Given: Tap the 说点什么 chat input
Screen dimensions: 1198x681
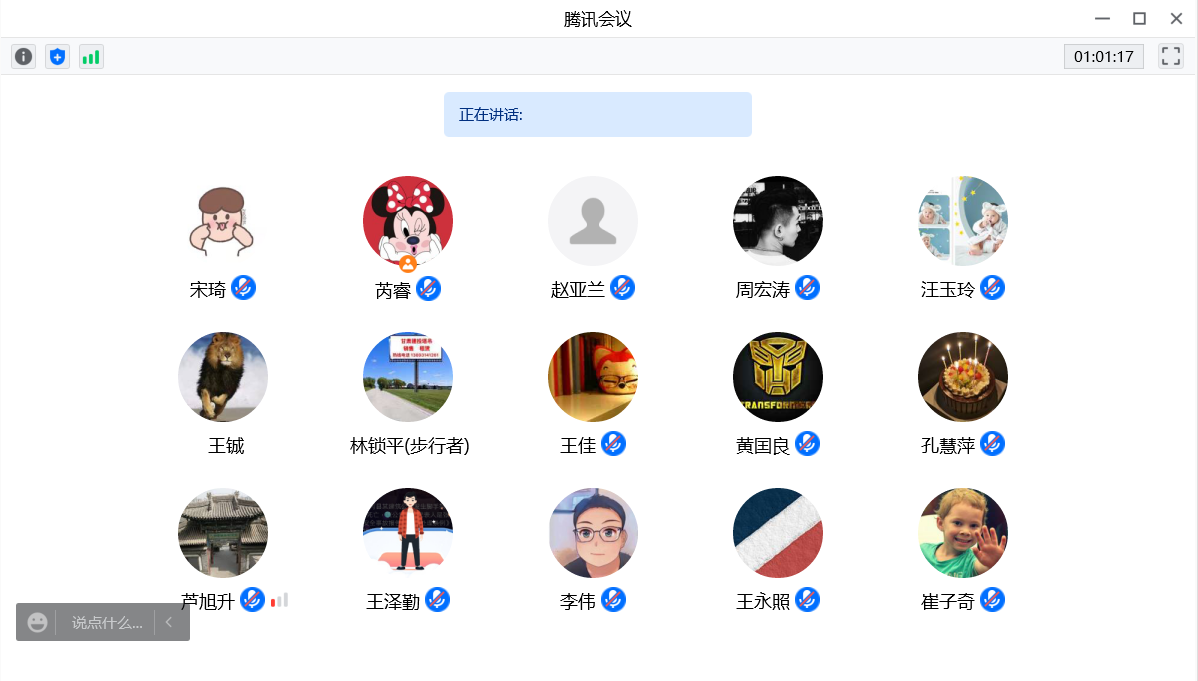Looking at the screenshot, I should pyautogui.click(x=106, y=622).
